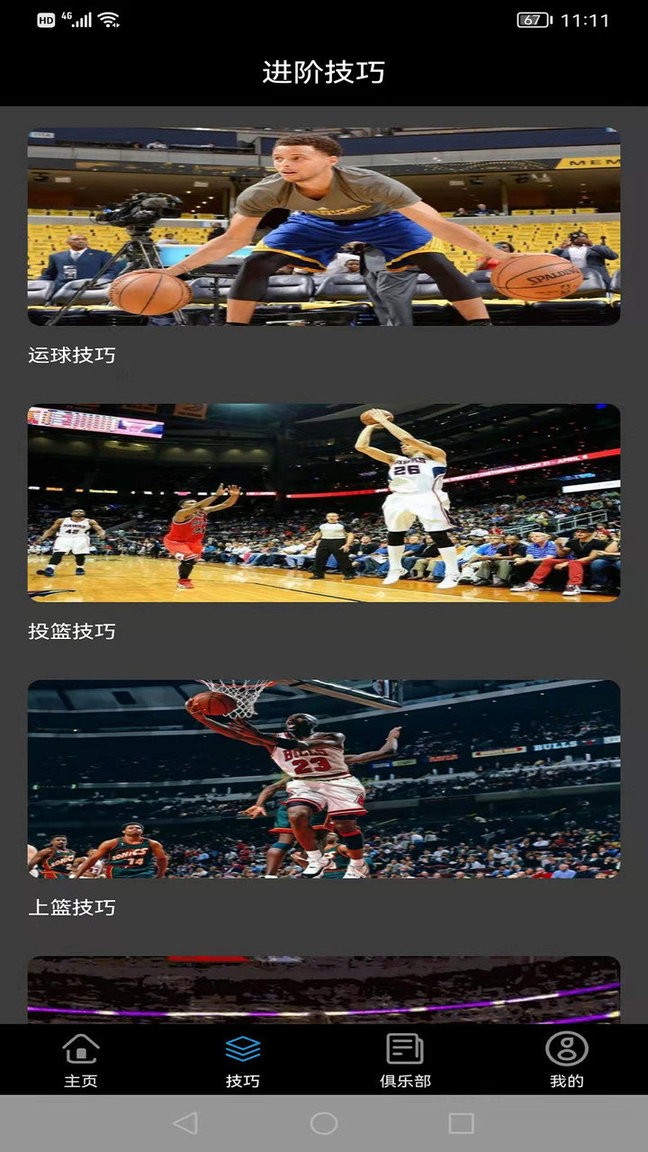
Task: Go to the 主页 home tab
Action: point(81,1060)
